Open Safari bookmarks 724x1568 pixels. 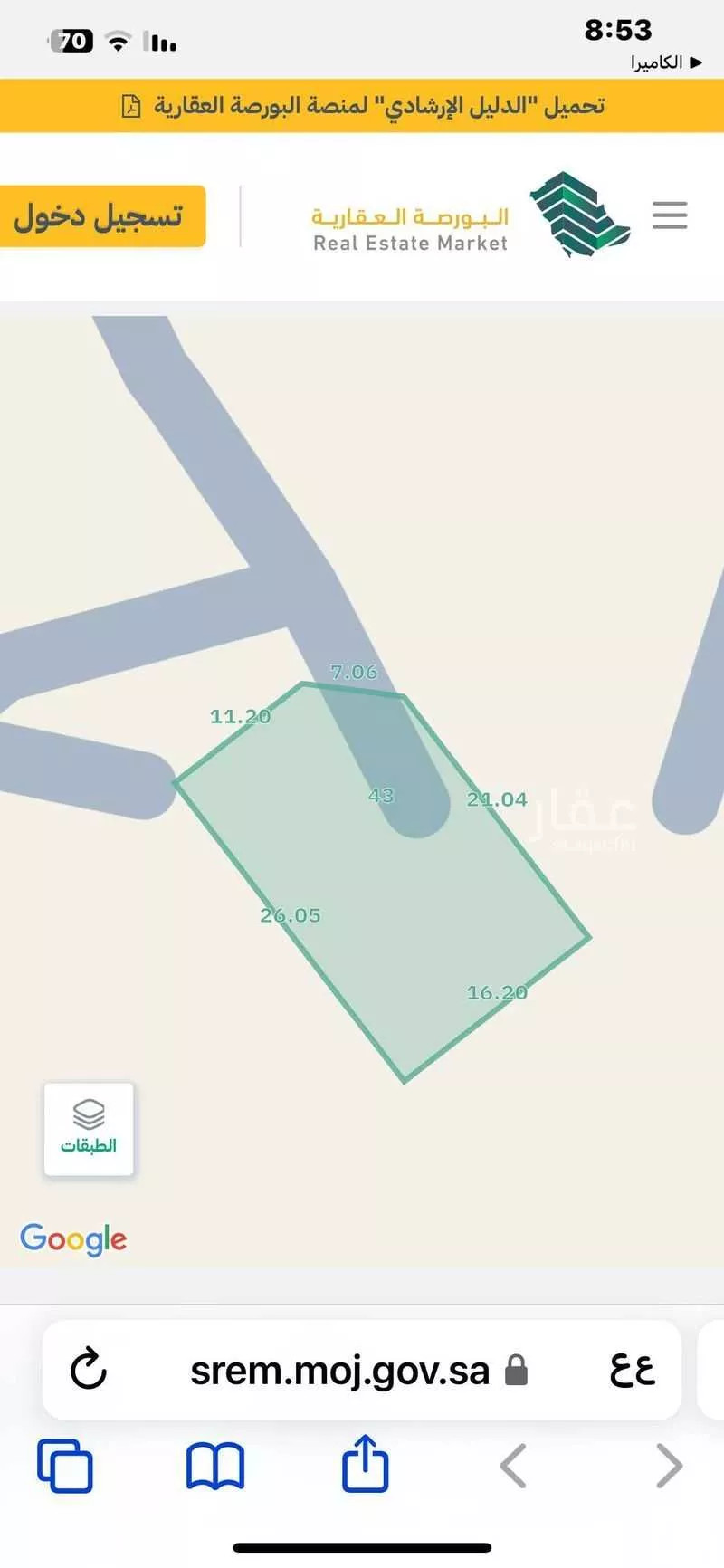(214, 1466)
